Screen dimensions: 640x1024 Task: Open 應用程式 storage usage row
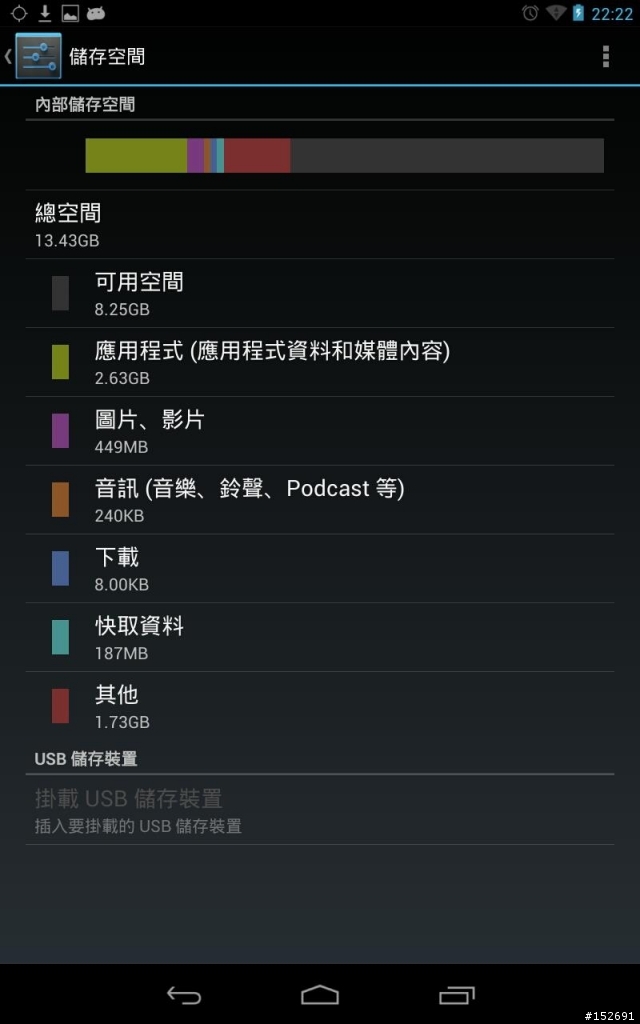pos(320,362)
